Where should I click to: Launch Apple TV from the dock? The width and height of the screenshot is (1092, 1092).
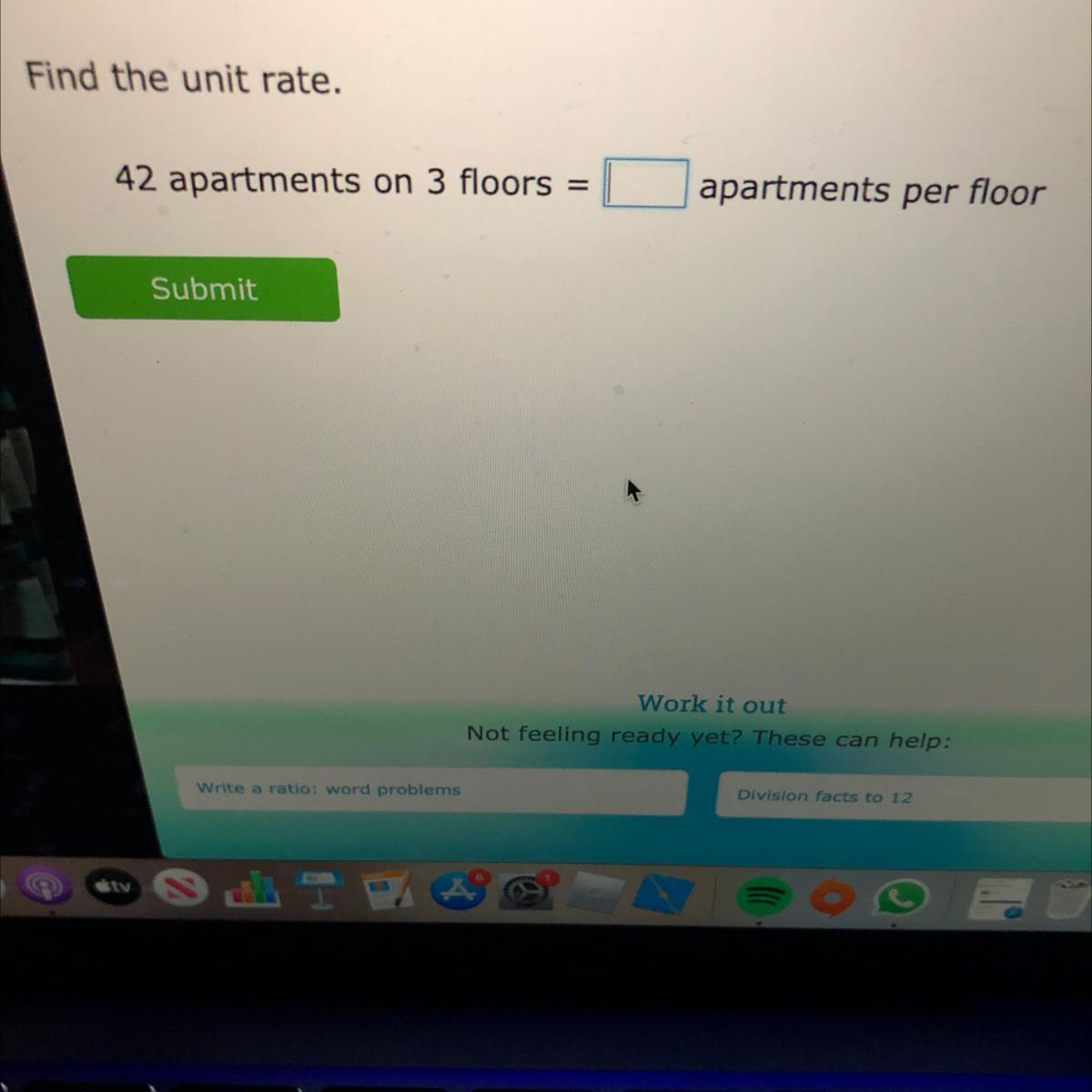click(x=114, y=885)
